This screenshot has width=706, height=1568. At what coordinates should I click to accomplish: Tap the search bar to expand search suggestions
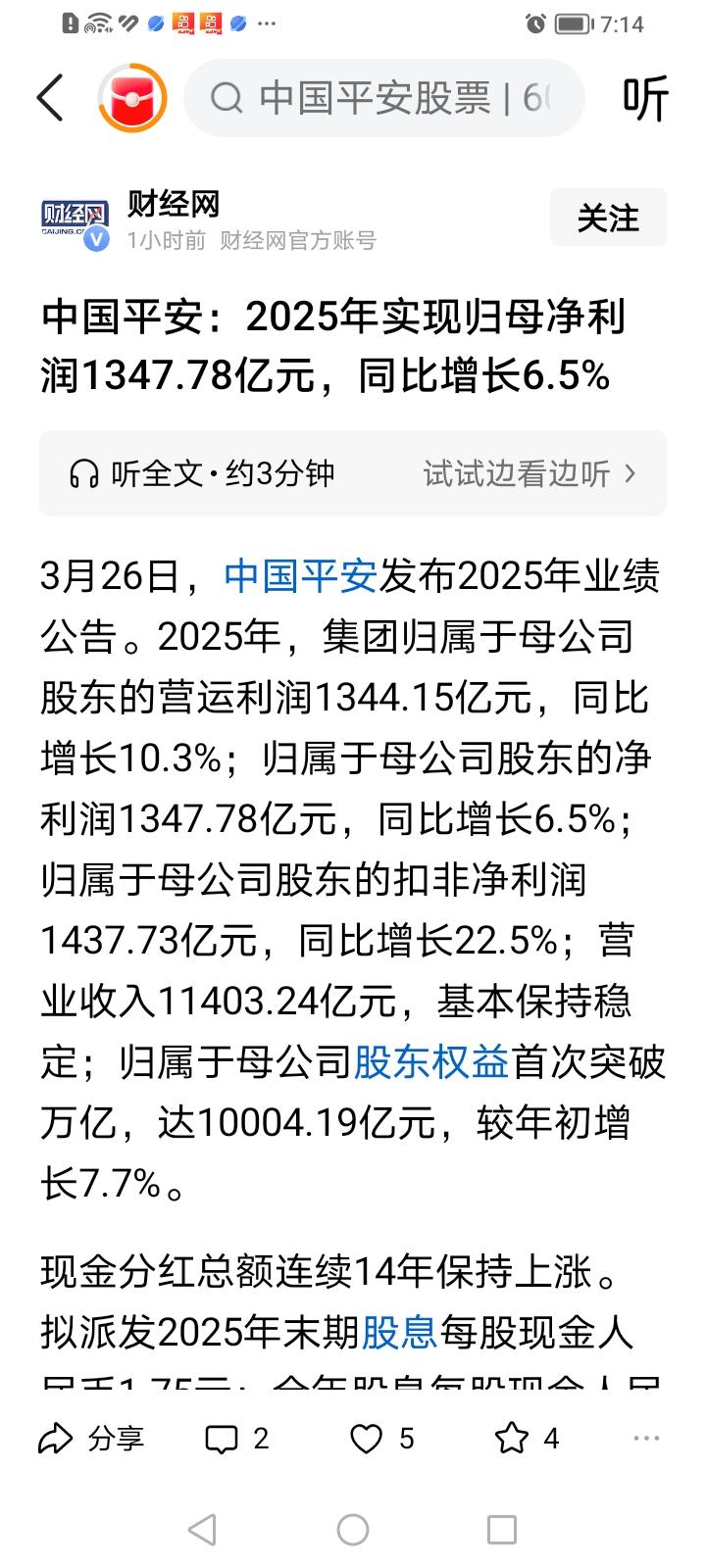point(384,99)
